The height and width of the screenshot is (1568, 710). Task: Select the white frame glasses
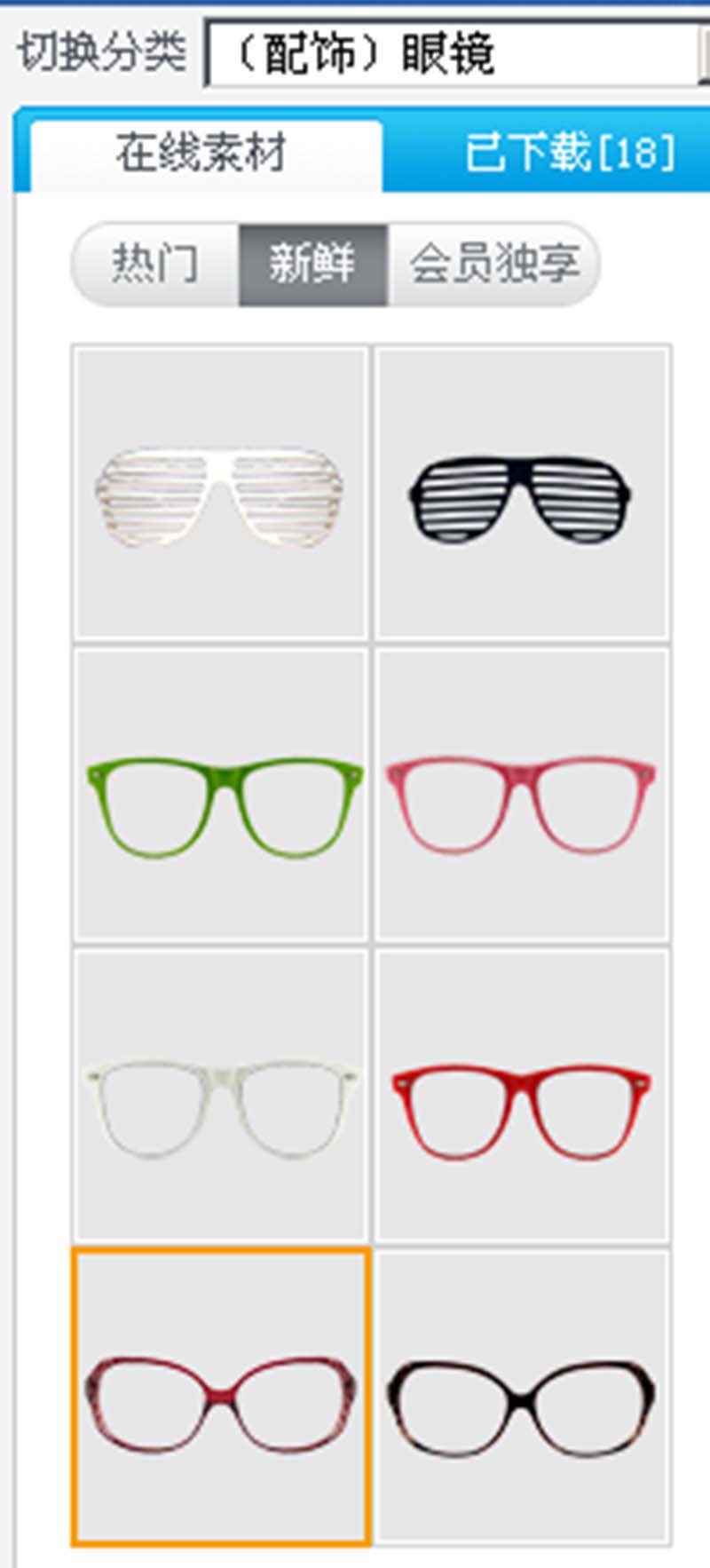coord(220,1097)
